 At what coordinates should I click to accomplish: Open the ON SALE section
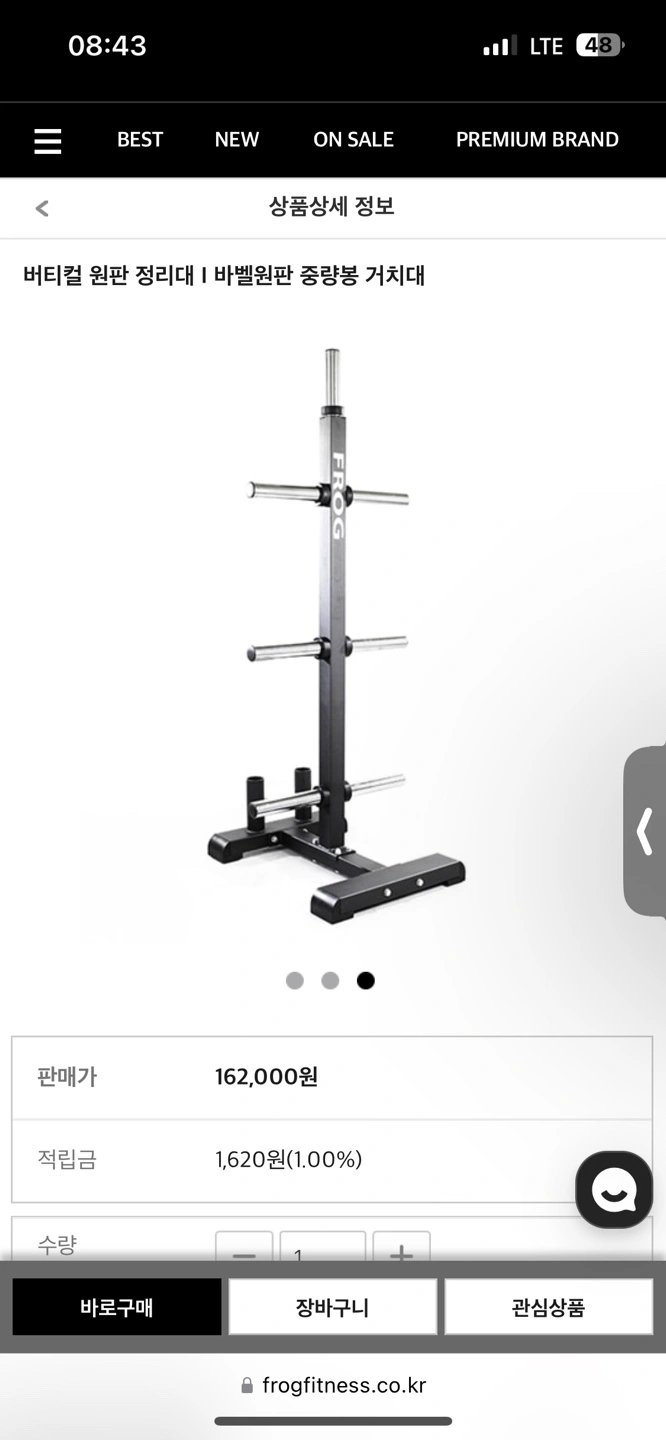point(353,140)
